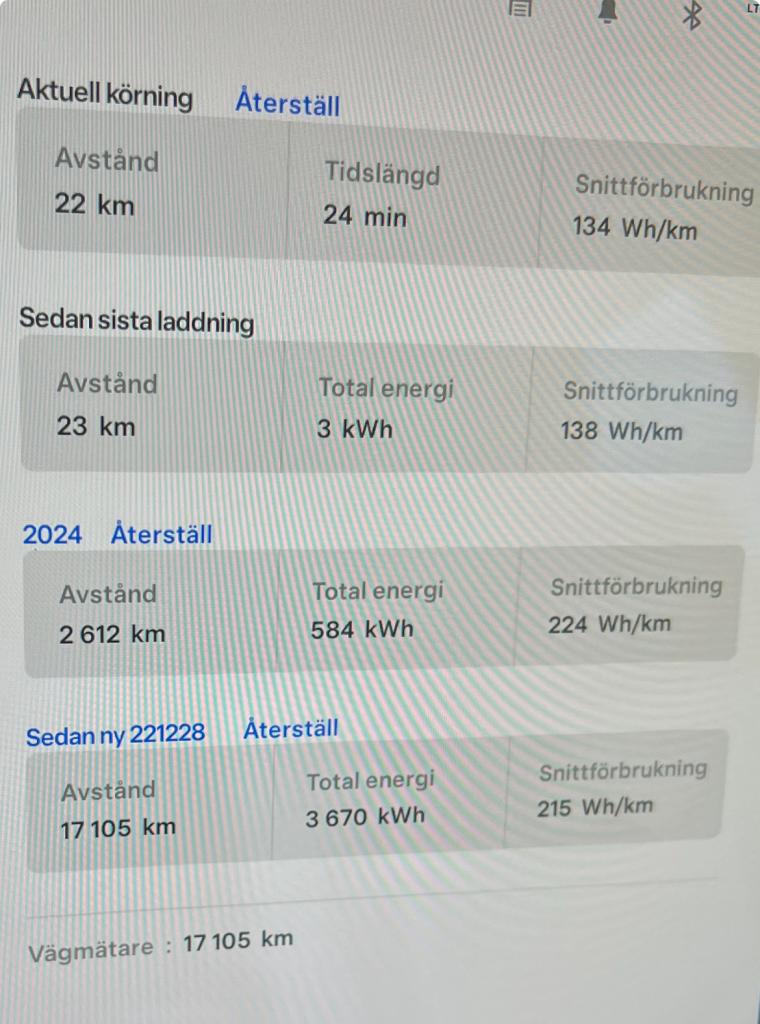Reset the Aktuell körning trip
This screenshot has height=1024, width=760.
tap(287, 103)
